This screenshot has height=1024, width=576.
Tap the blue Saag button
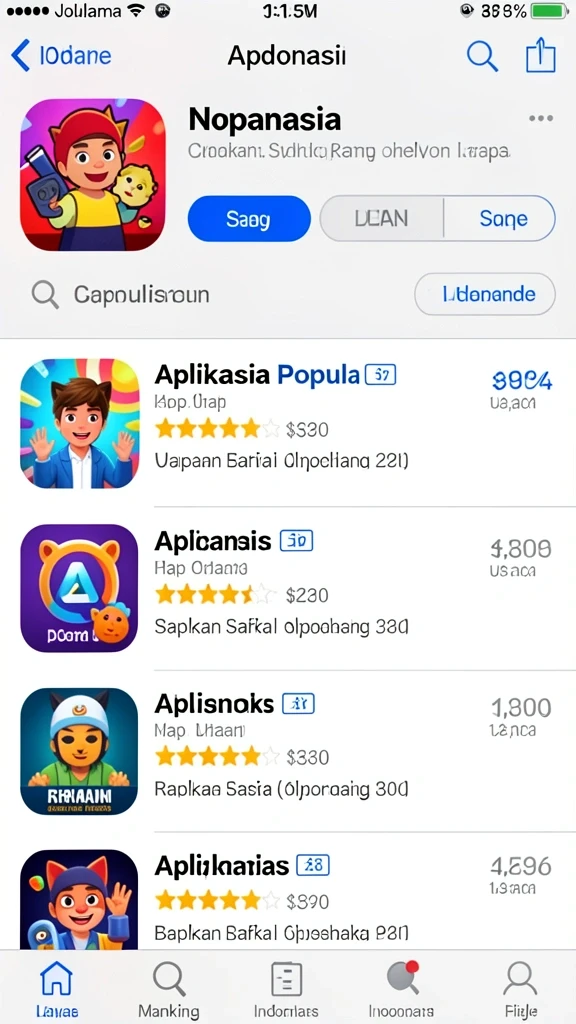249,219
